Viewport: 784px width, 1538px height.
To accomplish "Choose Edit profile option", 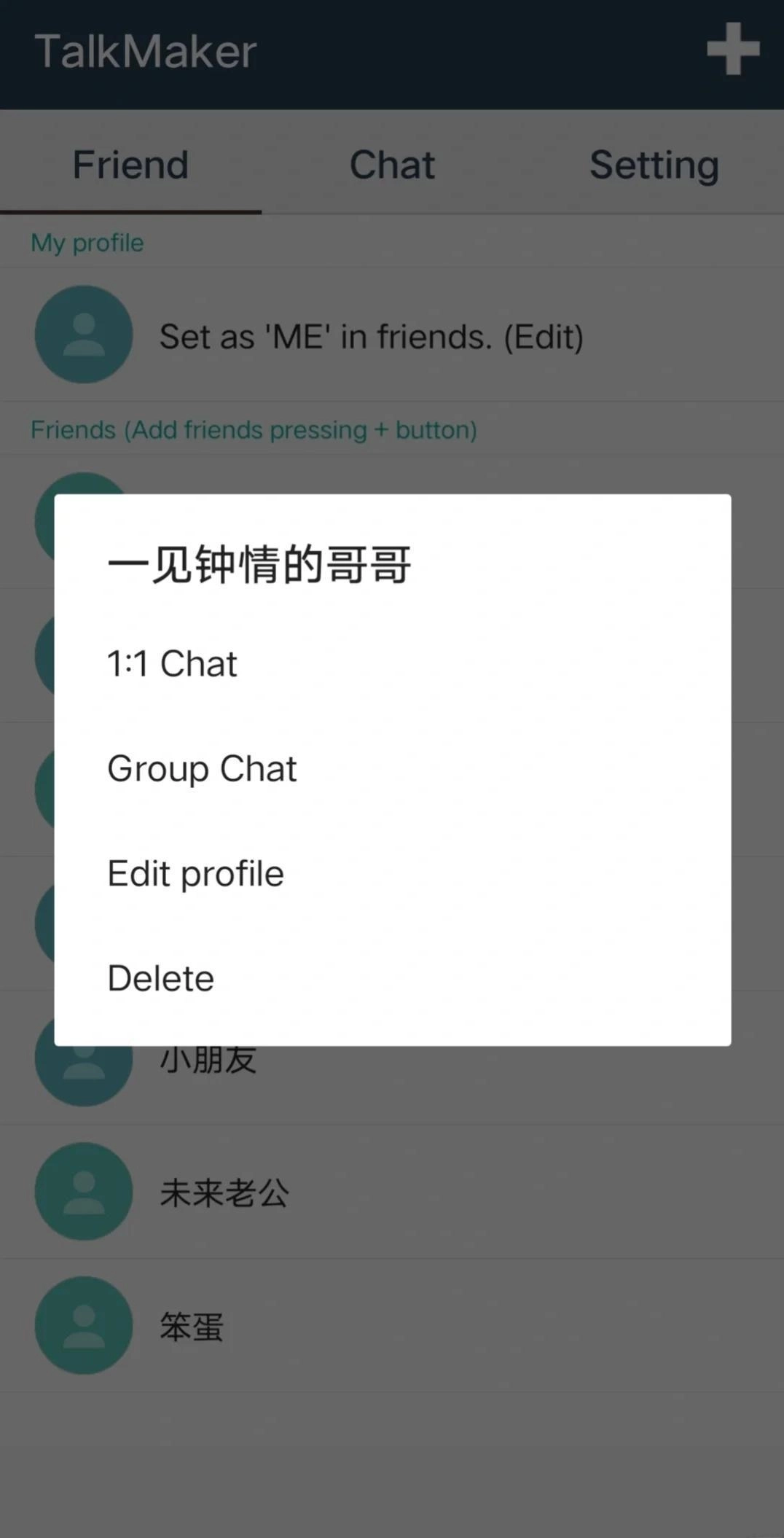I will click(195, 874).
